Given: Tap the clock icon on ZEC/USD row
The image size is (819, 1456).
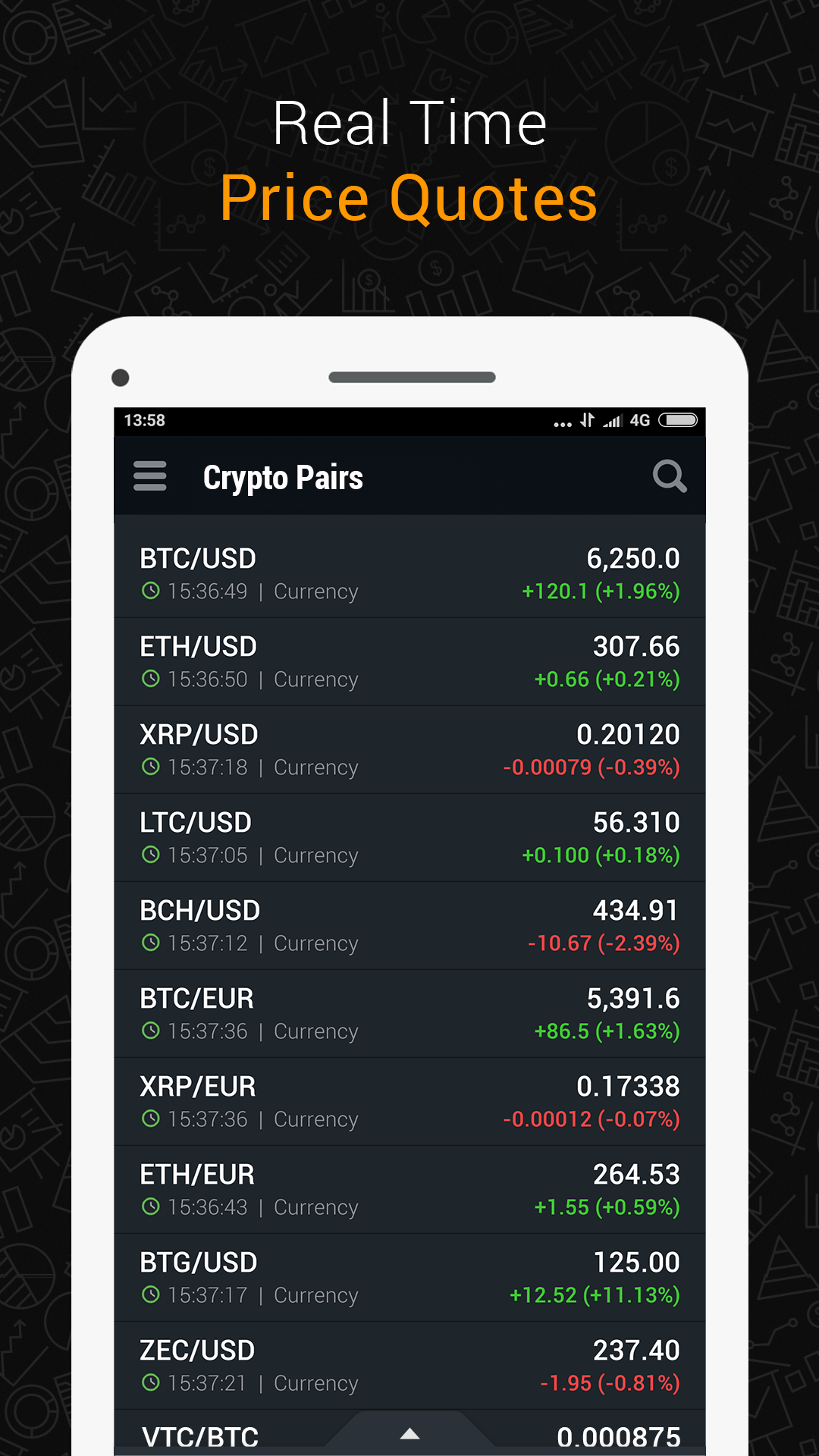Looking at the screenshot, I should [x=150, y=1382].
